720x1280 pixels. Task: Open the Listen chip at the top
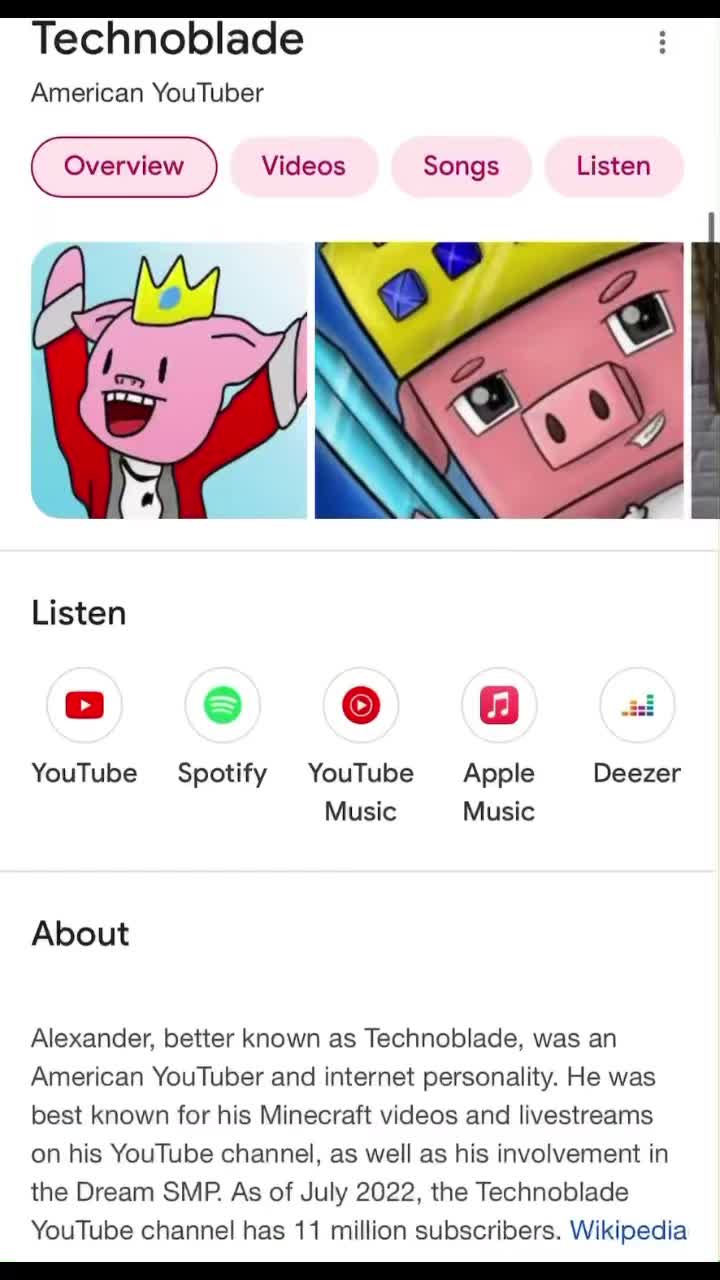pyautogui.click(x=613, y=166)
